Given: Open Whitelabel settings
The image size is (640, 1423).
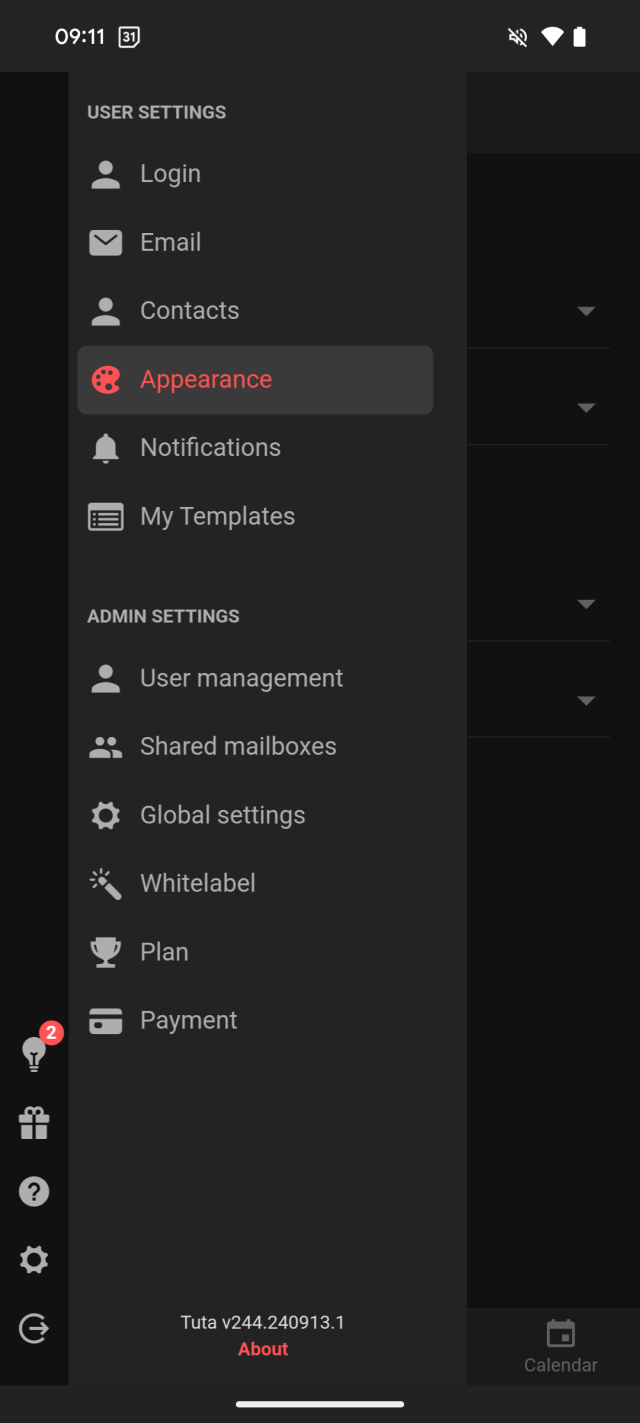Looking at the screenshot, I should click(x=197, y=884).
